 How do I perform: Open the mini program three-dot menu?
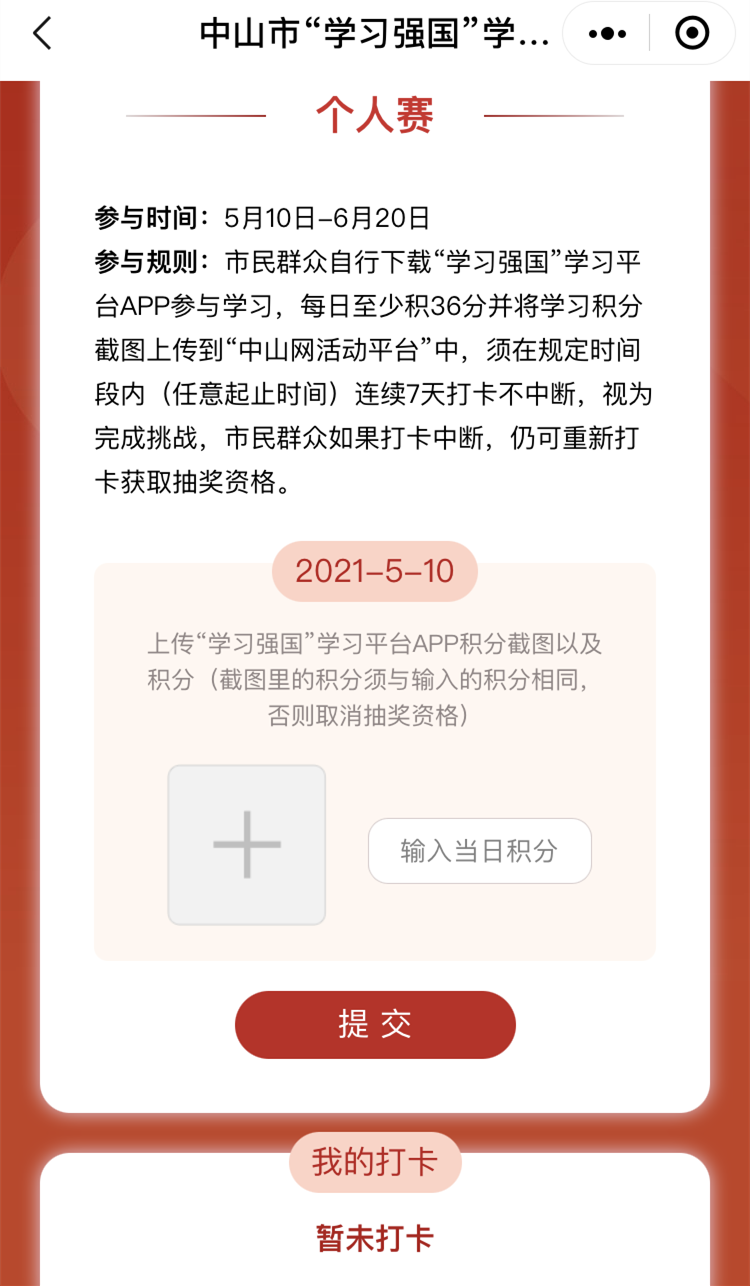(x=607, y=34)
